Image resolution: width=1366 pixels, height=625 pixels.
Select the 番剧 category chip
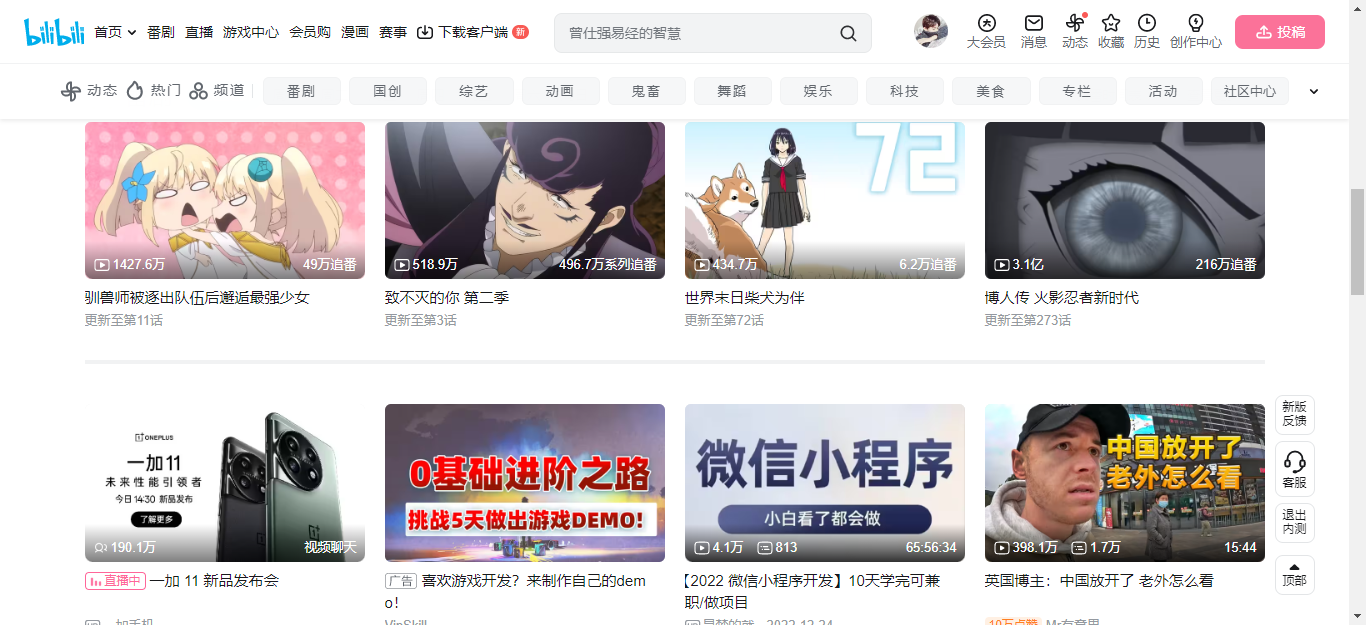pyautogui.click(x=301, y=91)
